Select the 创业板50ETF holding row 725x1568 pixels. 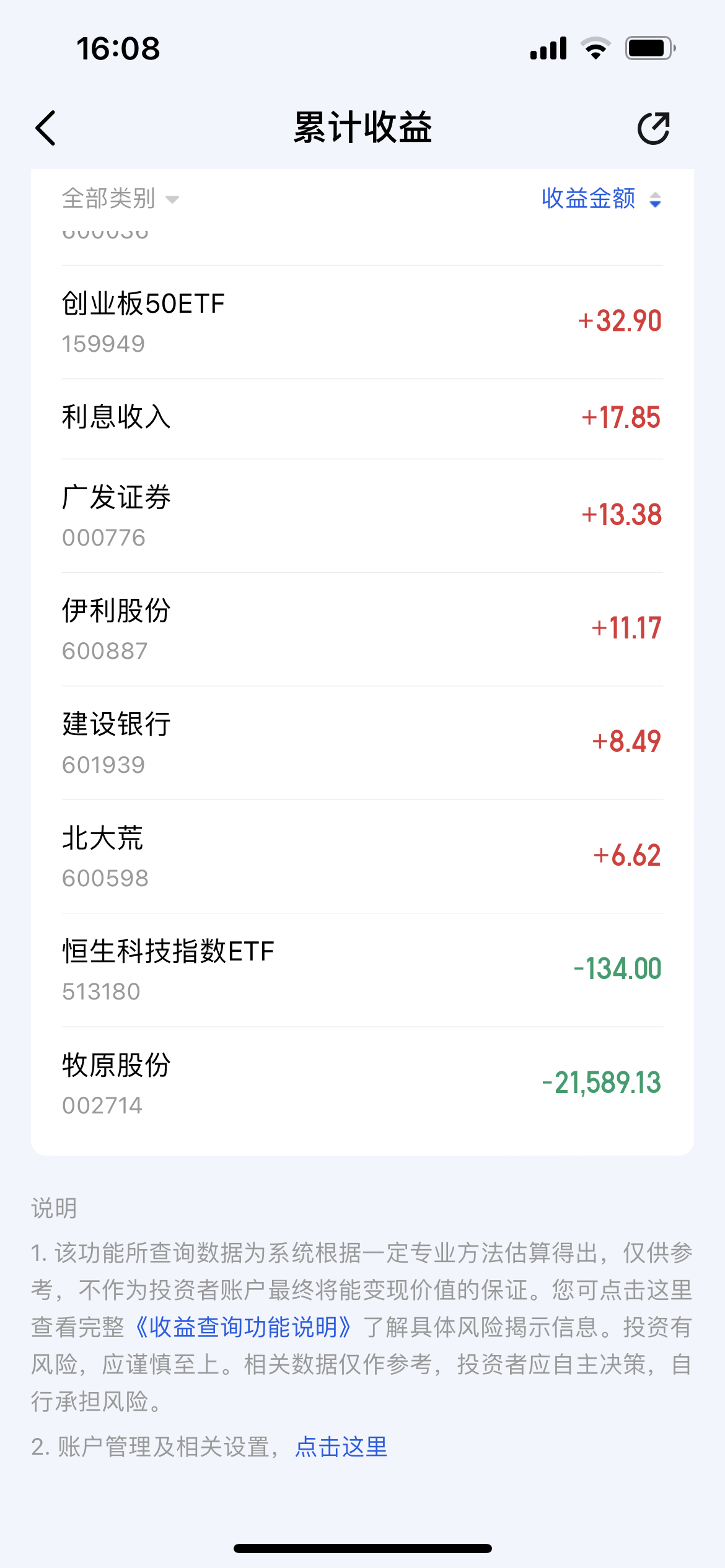coord(362,321)
